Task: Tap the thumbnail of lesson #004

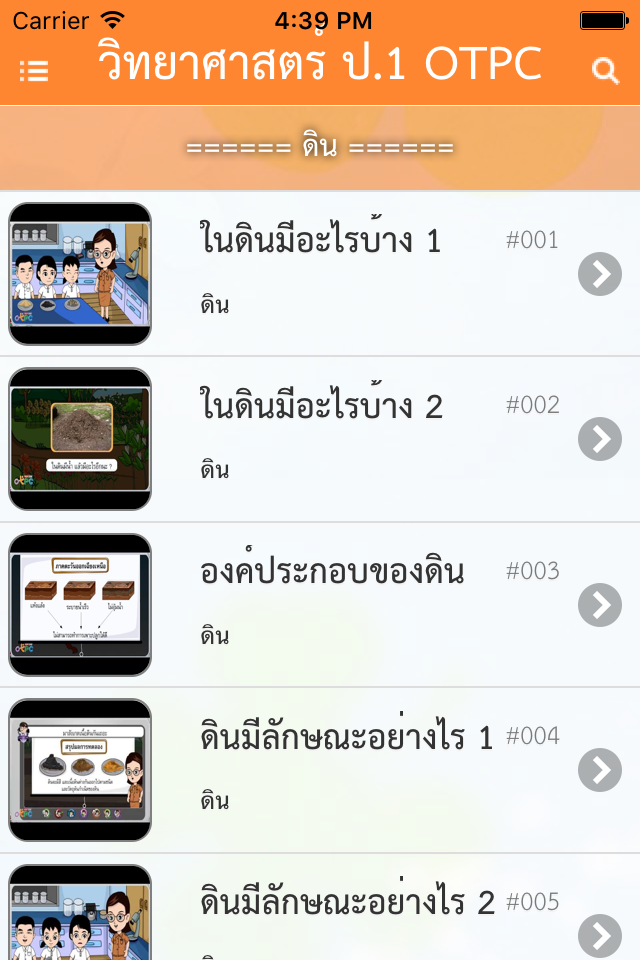Action: [80, 770]
